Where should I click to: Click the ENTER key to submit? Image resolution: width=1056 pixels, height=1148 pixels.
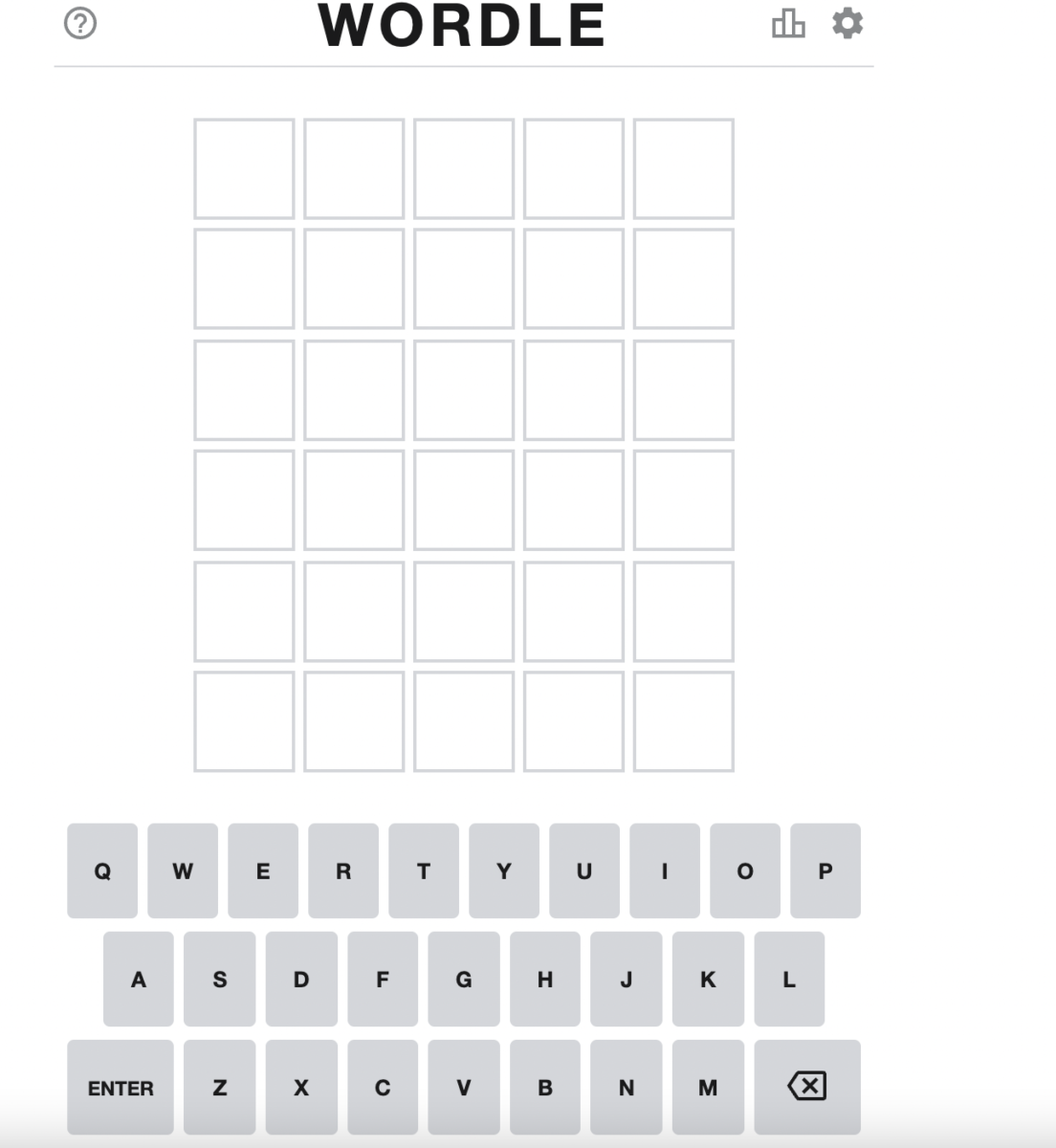[x=120, y=1087]
